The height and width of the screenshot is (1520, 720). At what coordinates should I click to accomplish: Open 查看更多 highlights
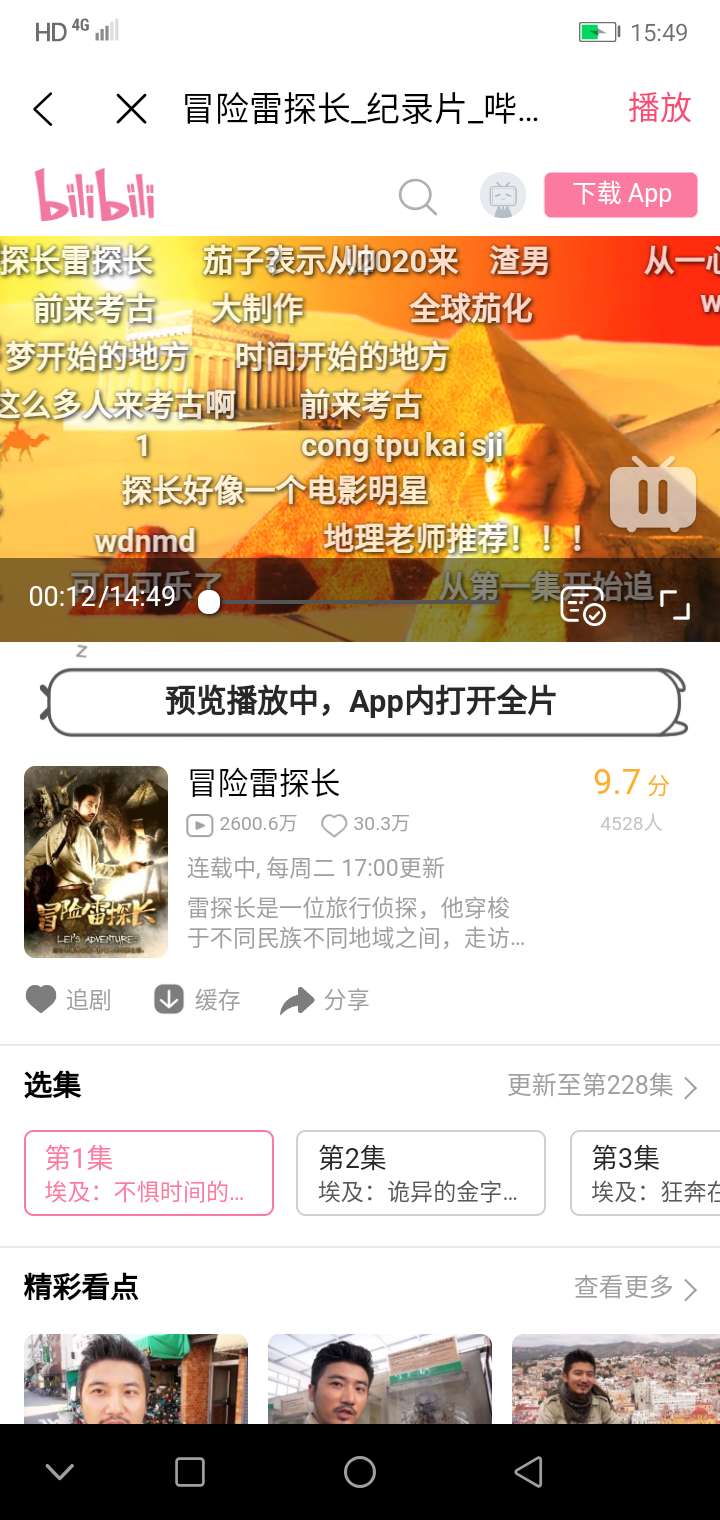click(635, 1288)
